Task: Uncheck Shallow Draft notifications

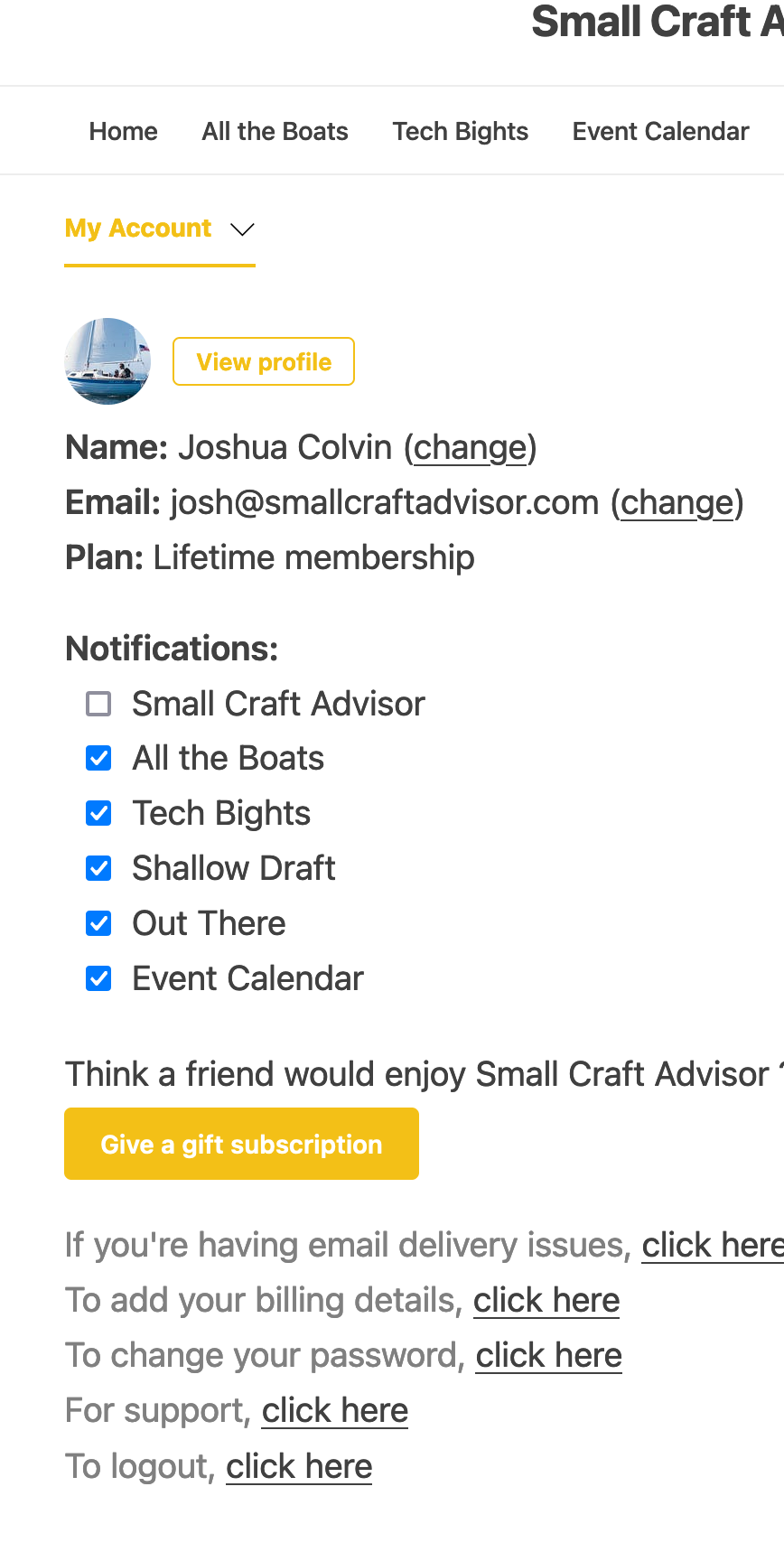Action: (98, 868)
